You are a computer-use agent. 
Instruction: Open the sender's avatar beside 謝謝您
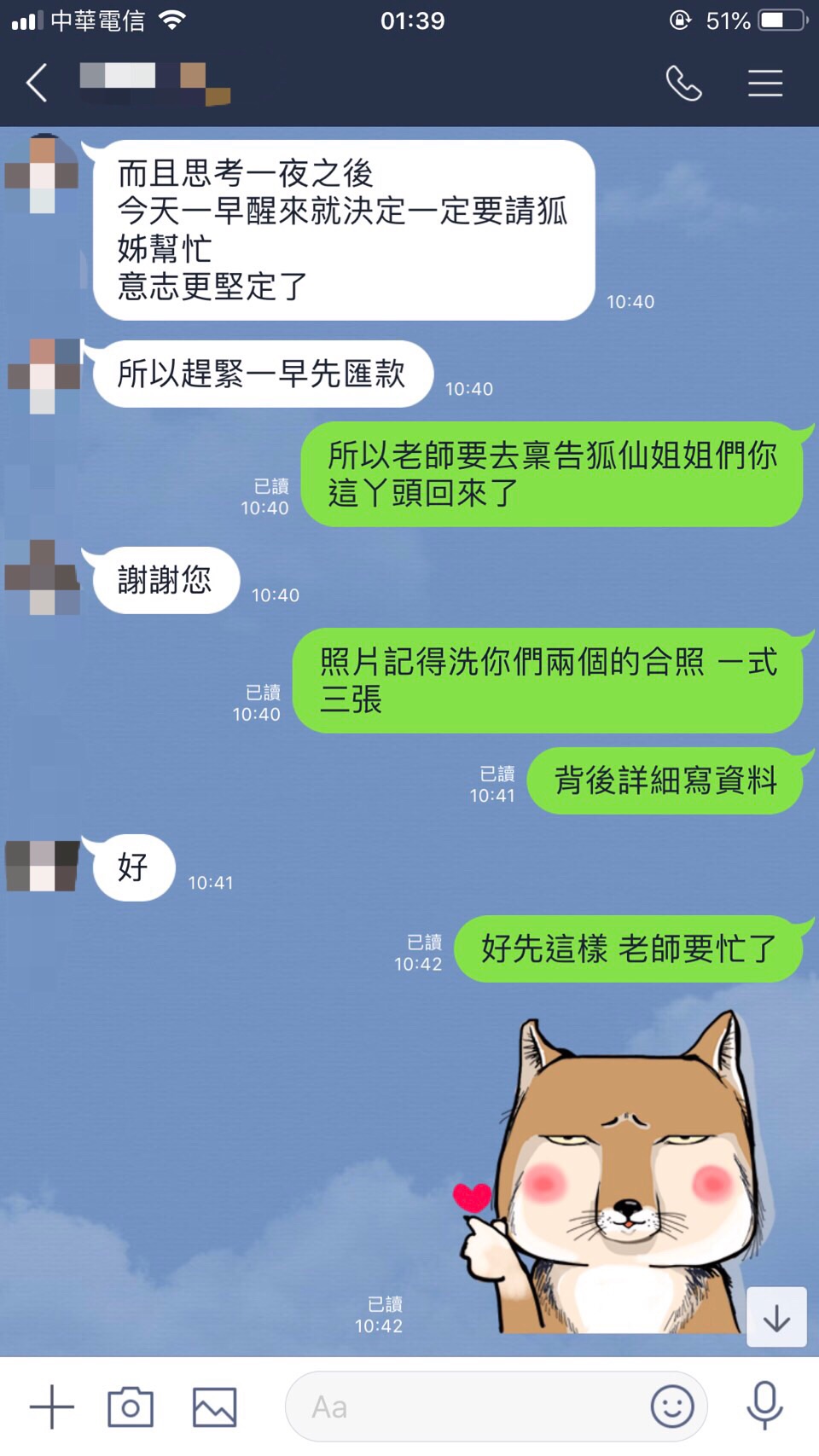pyautogui.click(x=43, y=577)
